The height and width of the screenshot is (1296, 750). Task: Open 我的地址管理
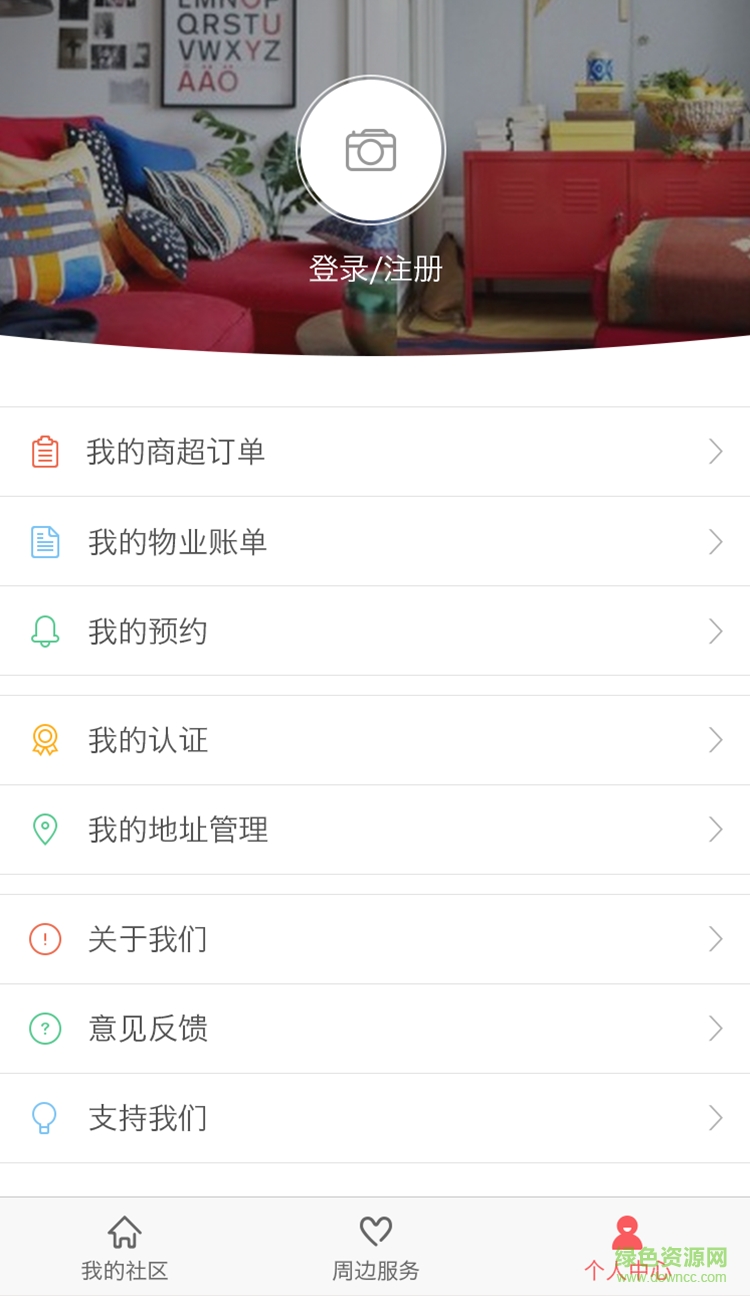click(x=375, y=830)
